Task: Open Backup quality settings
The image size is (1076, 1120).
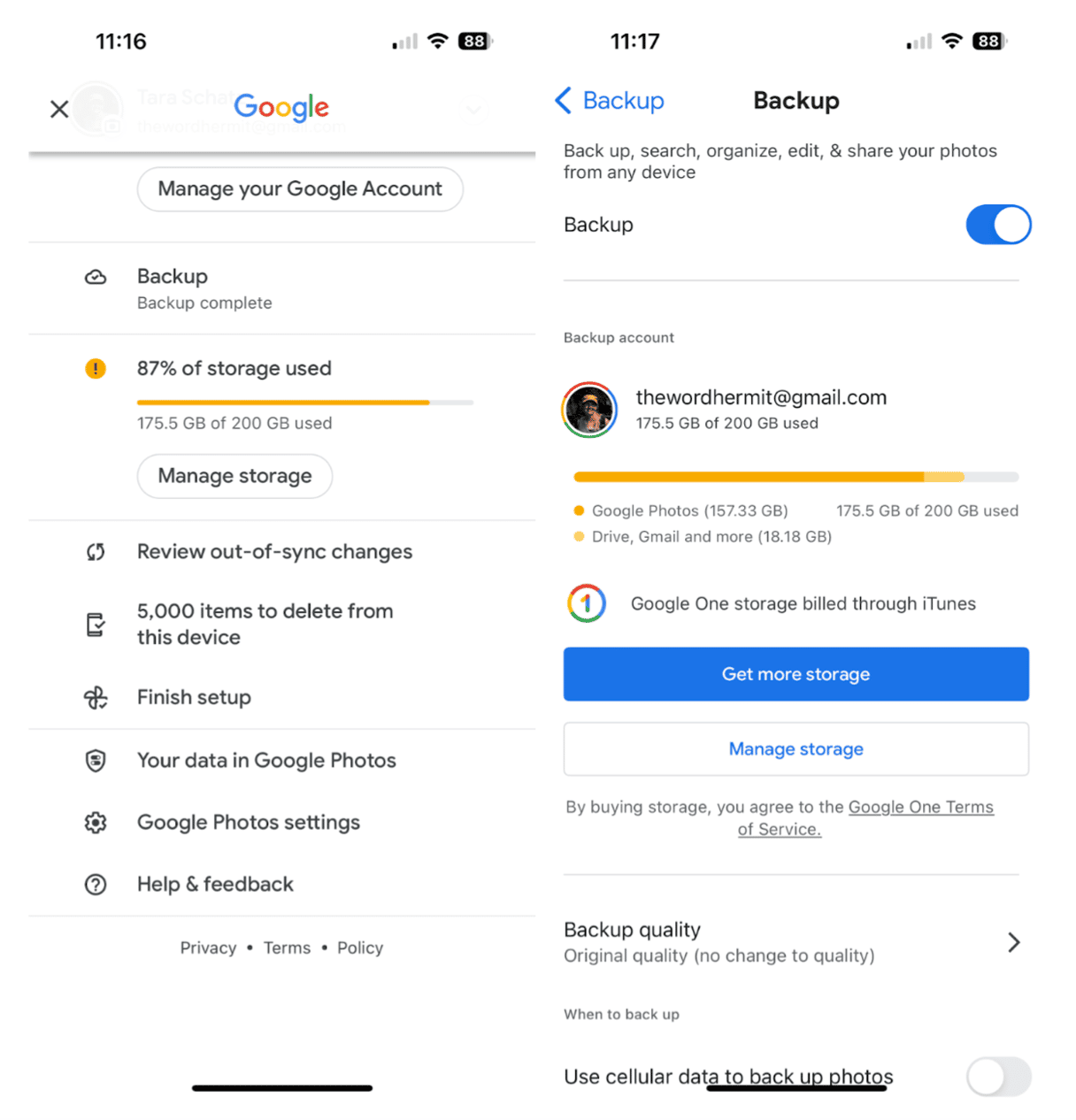Action: pyautogui.click(x=792, y=942)
